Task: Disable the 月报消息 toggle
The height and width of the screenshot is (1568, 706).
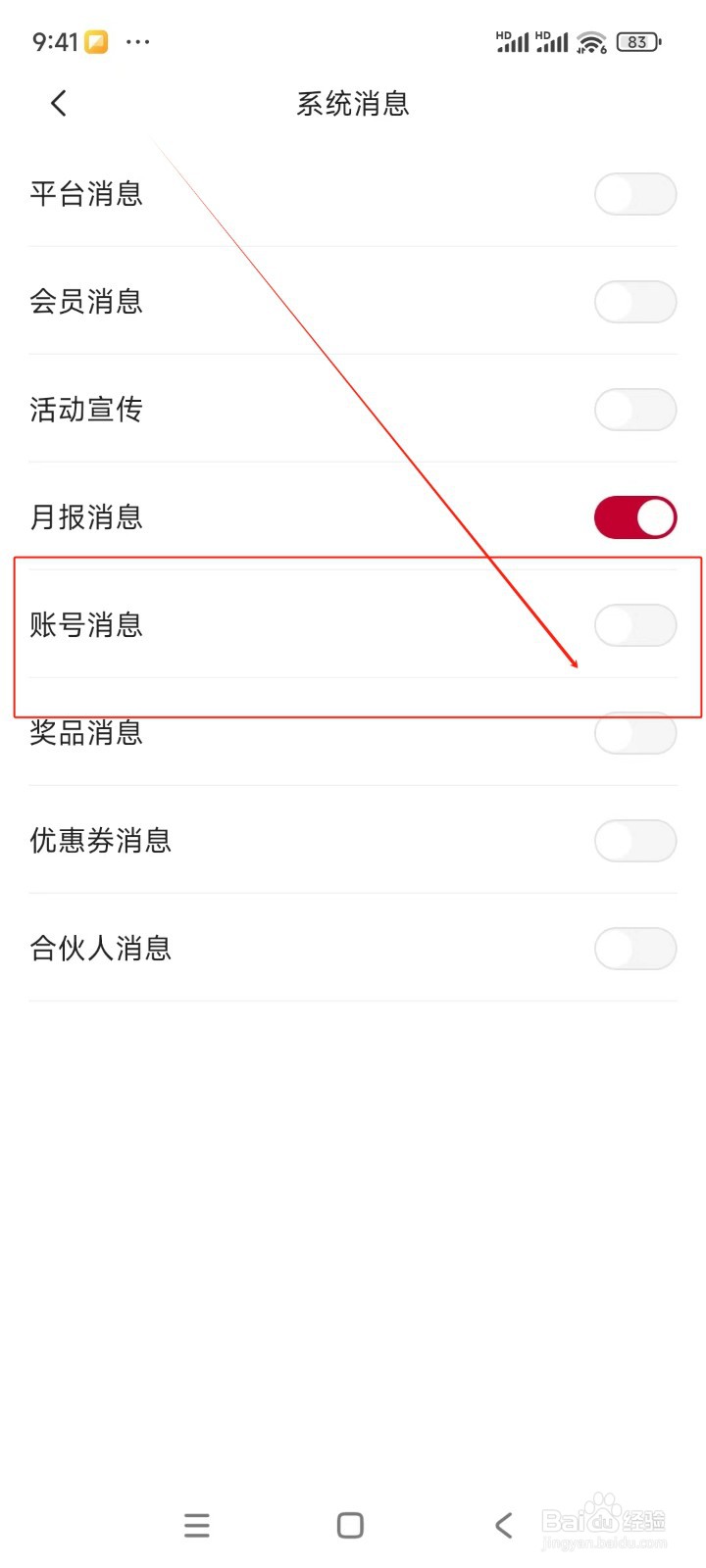Action: click(635, 516)
